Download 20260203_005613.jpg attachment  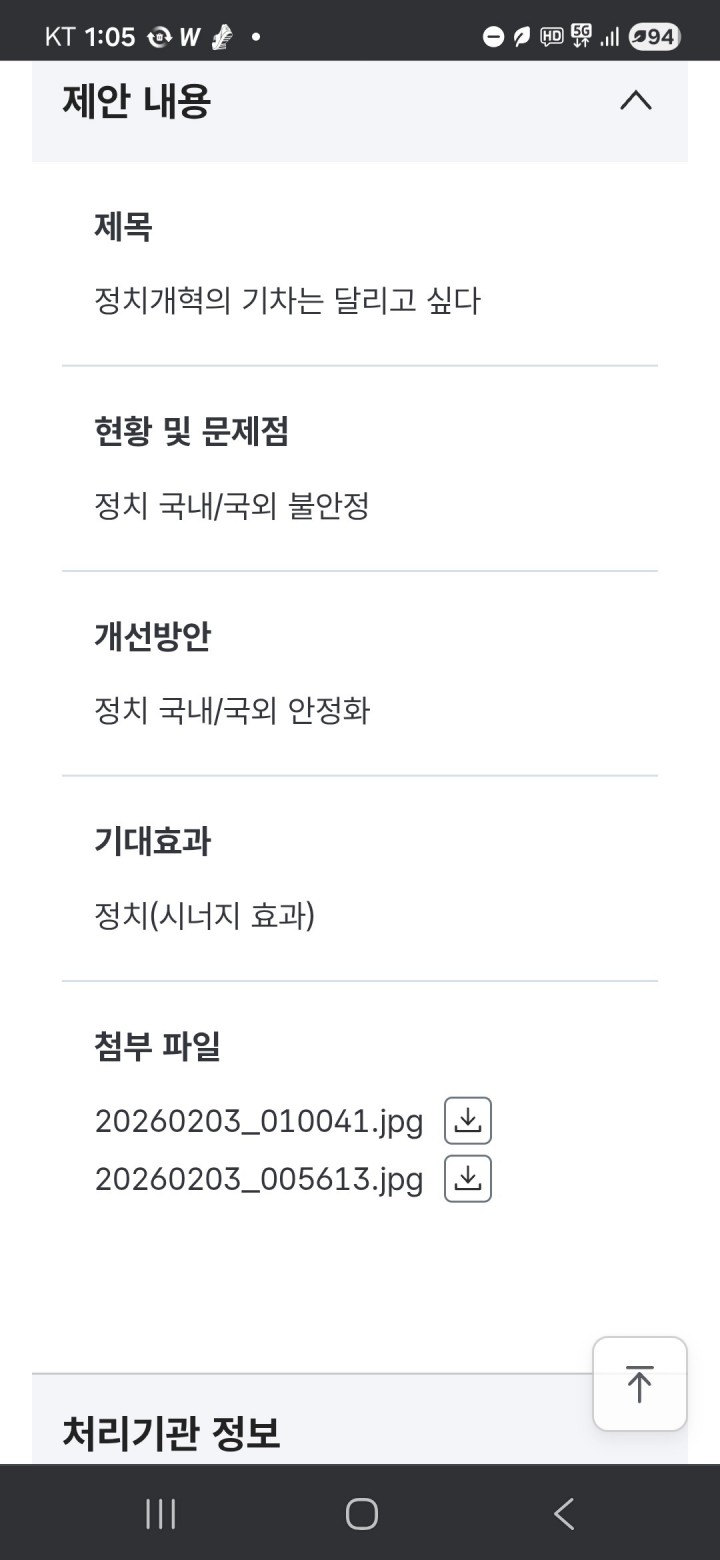pos(468,1179)
